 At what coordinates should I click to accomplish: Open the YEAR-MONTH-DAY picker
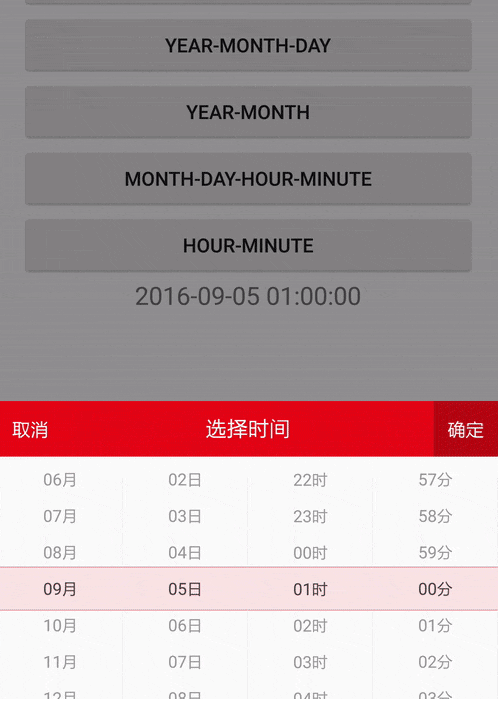pos(248,45)
